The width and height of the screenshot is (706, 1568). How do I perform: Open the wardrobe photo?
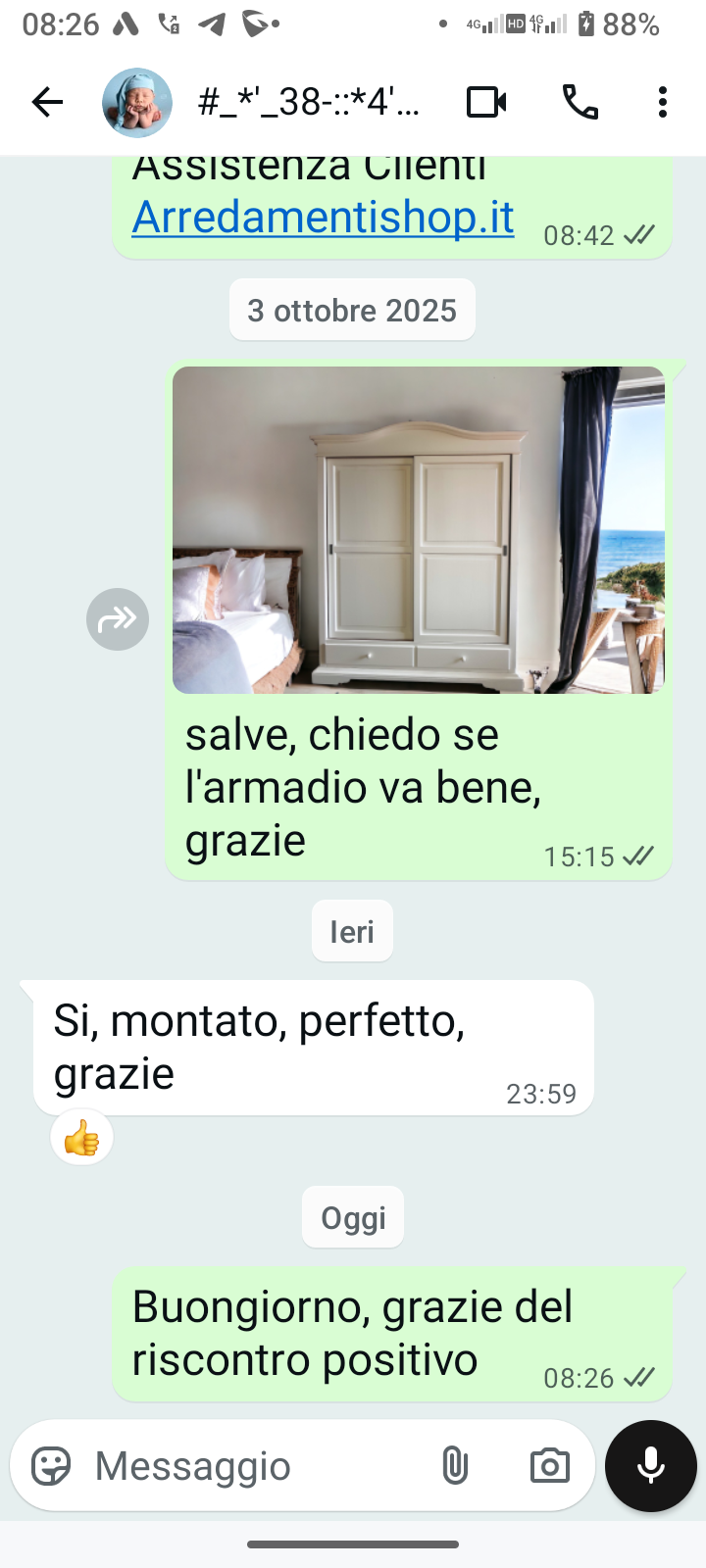pos(419,530)
